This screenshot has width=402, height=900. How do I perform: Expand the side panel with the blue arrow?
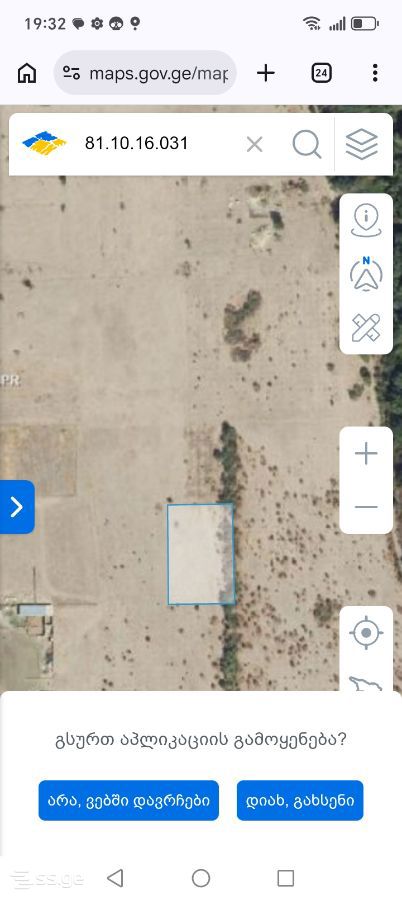click(17, 507)
